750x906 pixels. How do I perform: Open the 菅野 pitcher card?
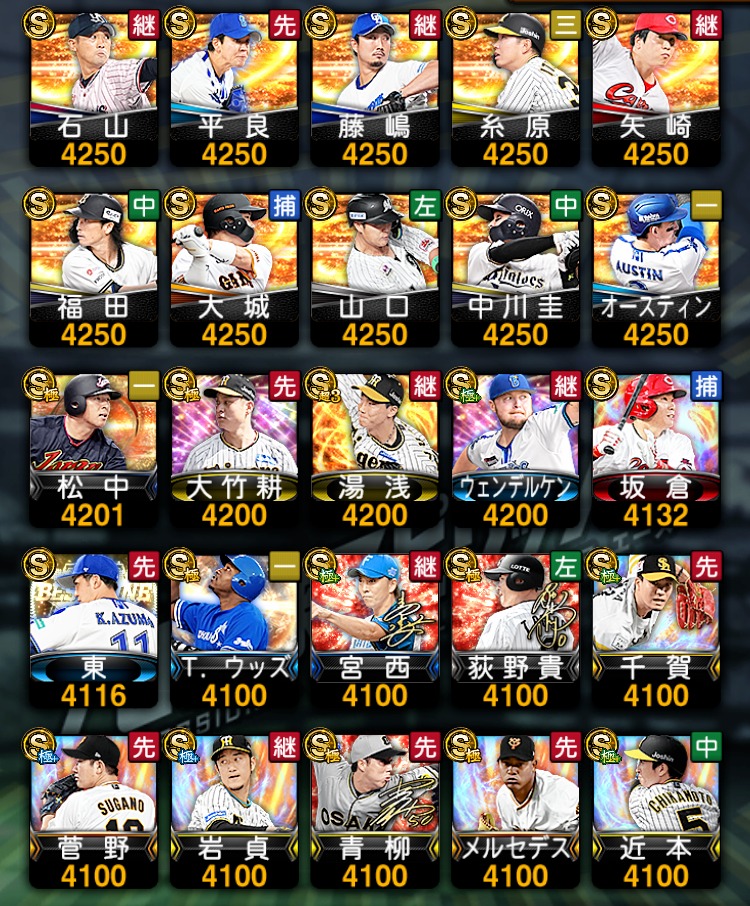[x=94, y=808]
